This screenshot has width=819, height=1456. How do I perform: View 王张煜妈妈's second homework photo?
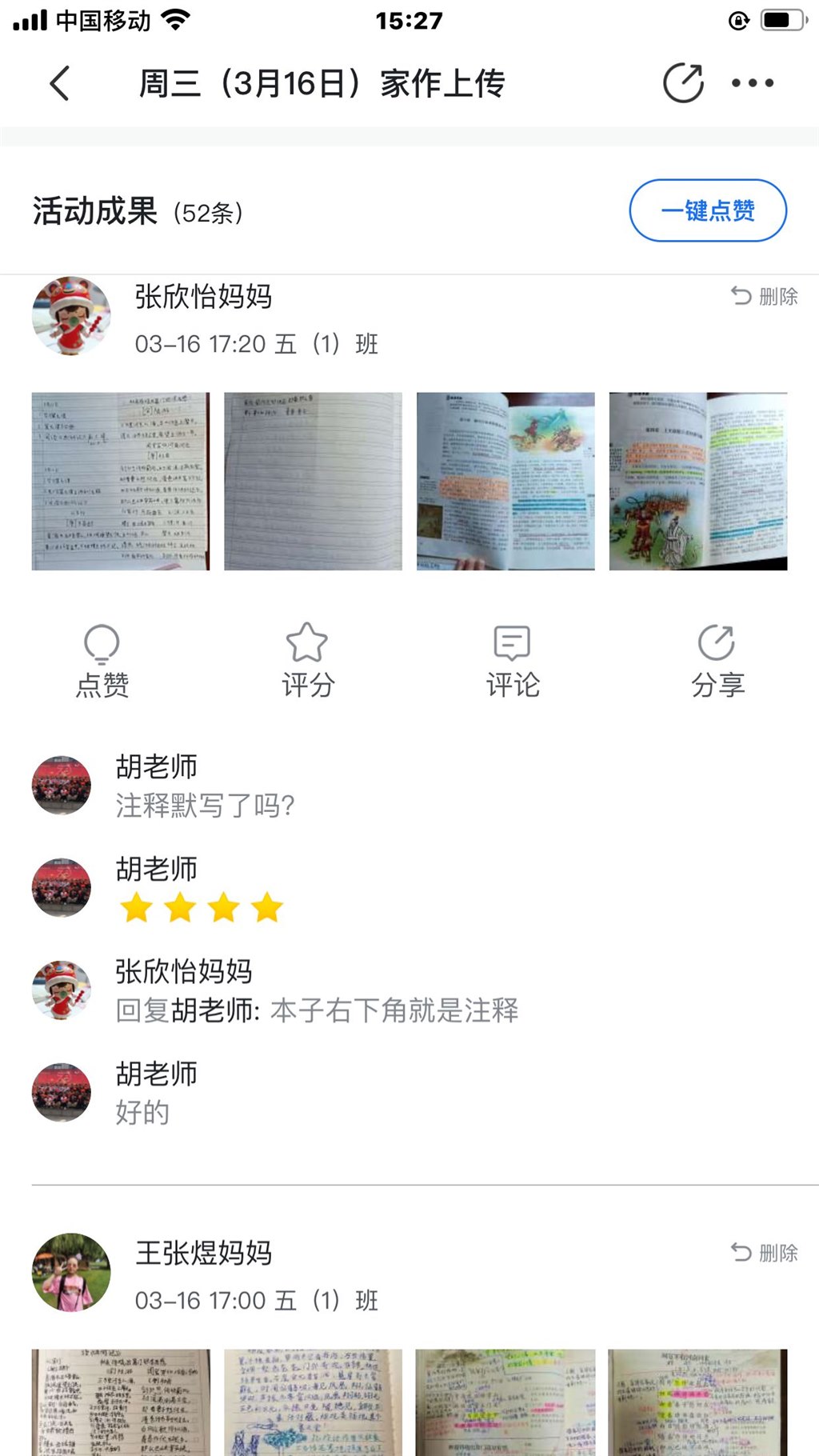pos(313,1402)
